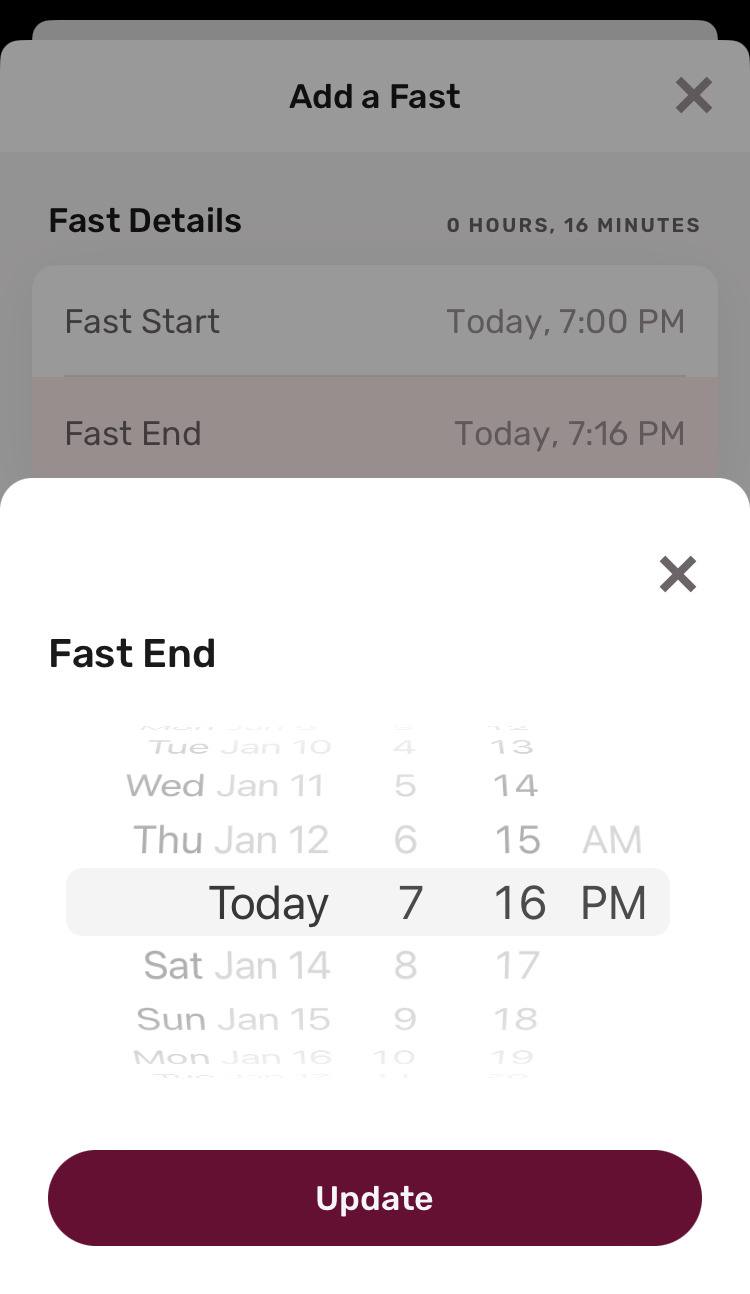The height and width of the screenshot is (1294, 750).
Task: Keep 'Today' selected in the date wheel
Action: pyautogui.click(x=268, y=902)
